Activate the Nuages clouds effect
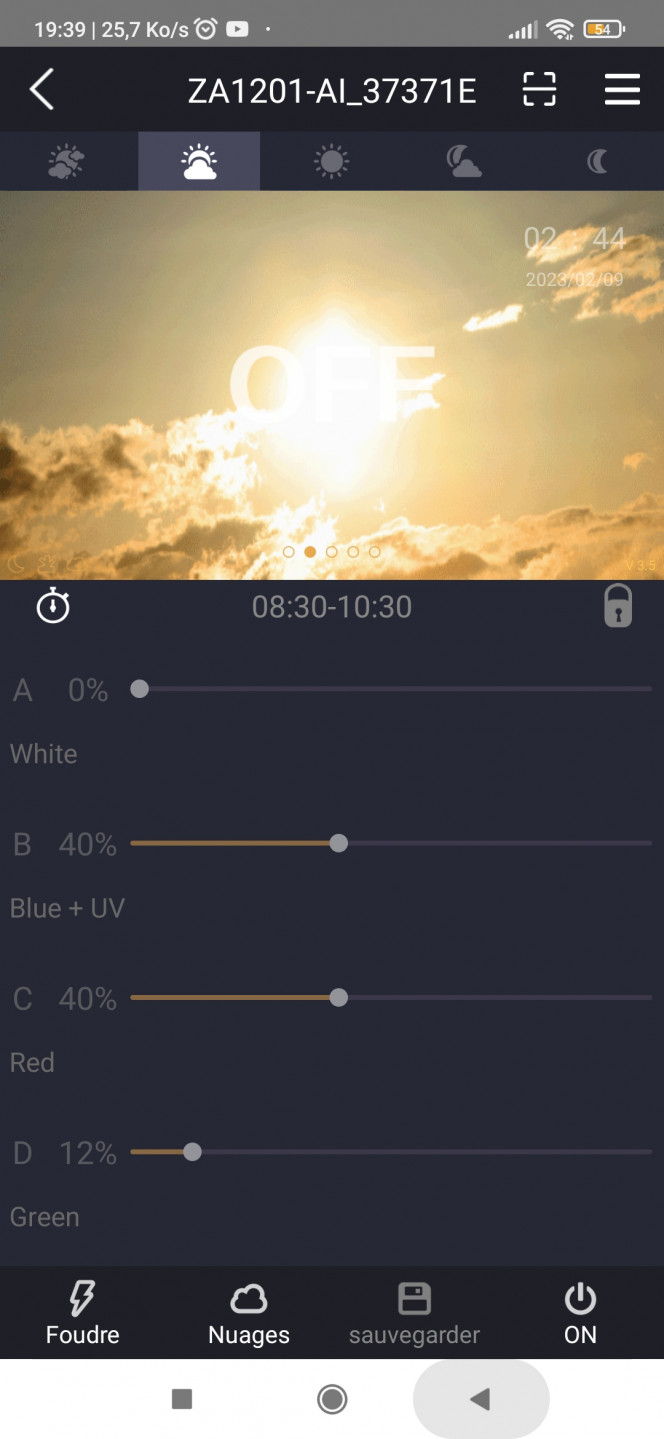The height and width of the screenshot is (1439, 664). pos(249,1313)
